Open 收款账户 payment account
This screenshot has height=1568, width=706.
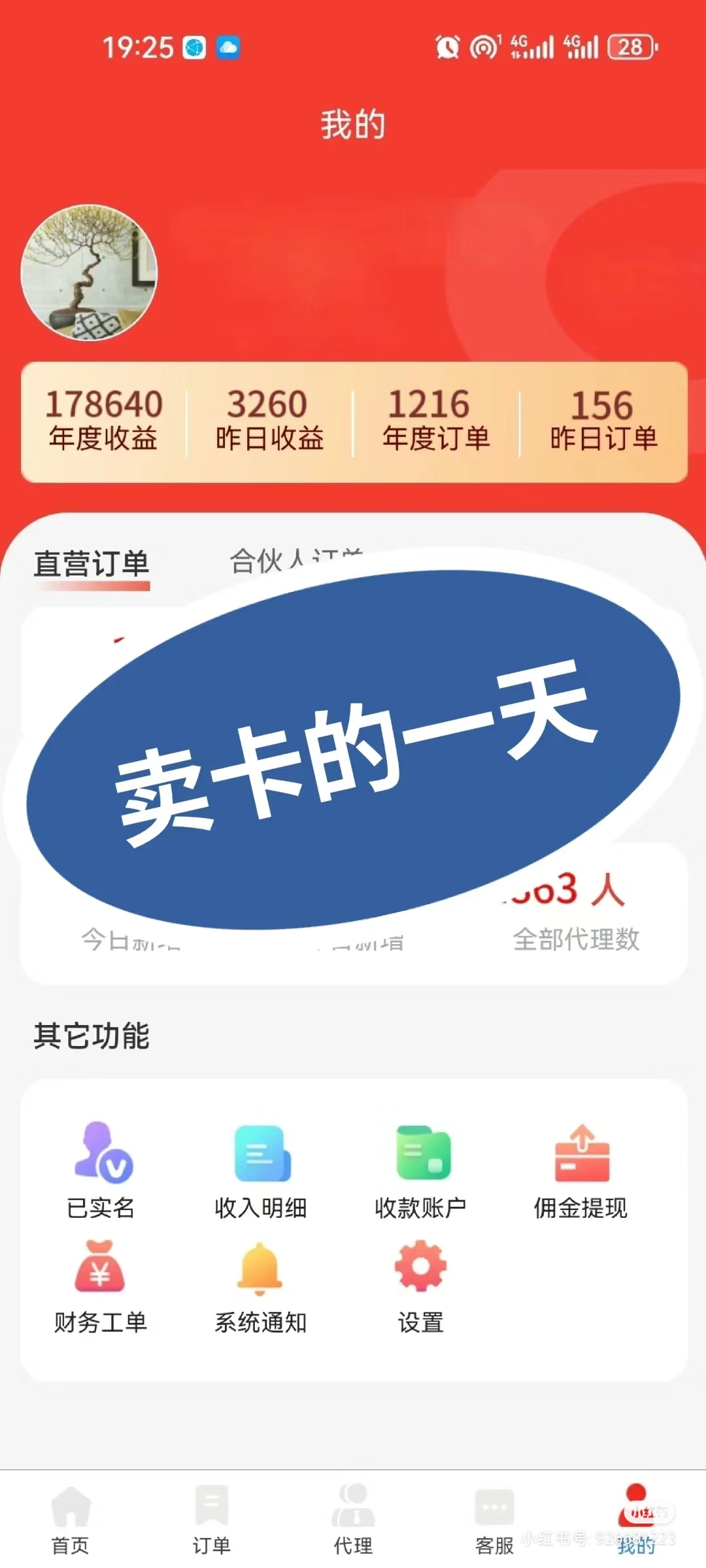(x=421, y=1169)
